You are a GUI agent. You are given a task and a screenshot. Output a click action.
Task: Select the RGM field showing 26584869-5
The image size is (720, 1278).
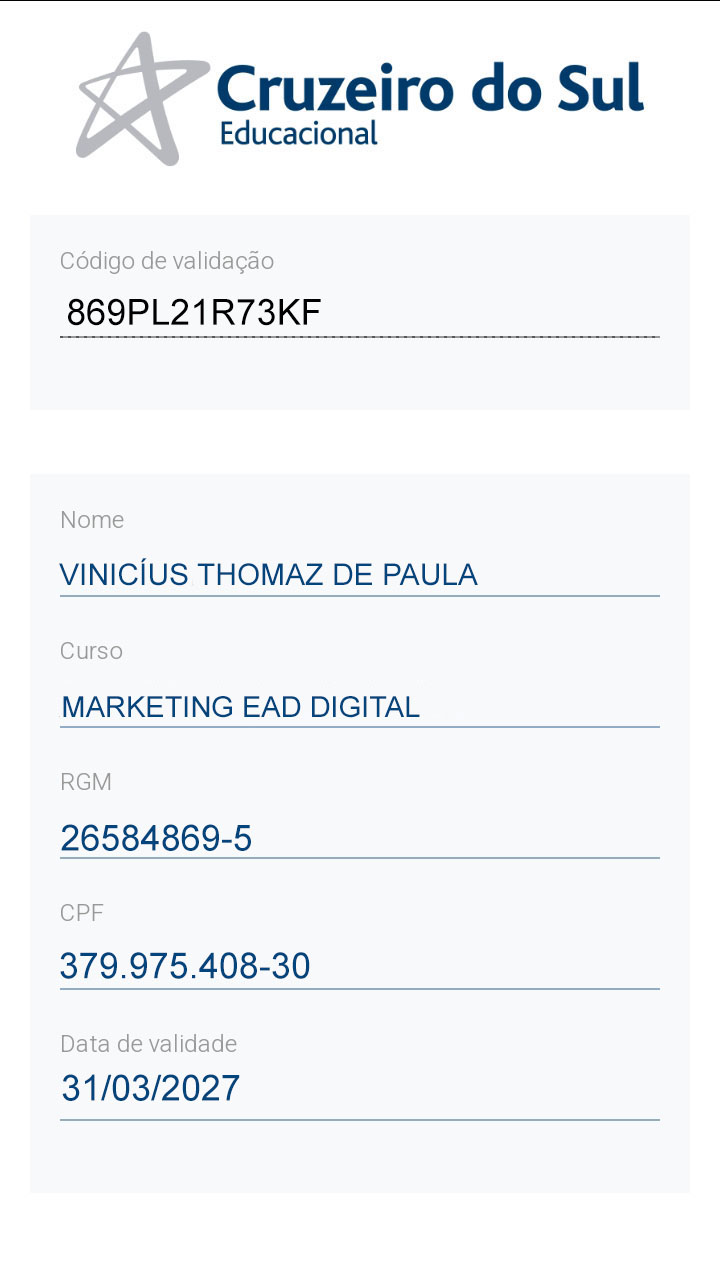[x=156, y=837]
